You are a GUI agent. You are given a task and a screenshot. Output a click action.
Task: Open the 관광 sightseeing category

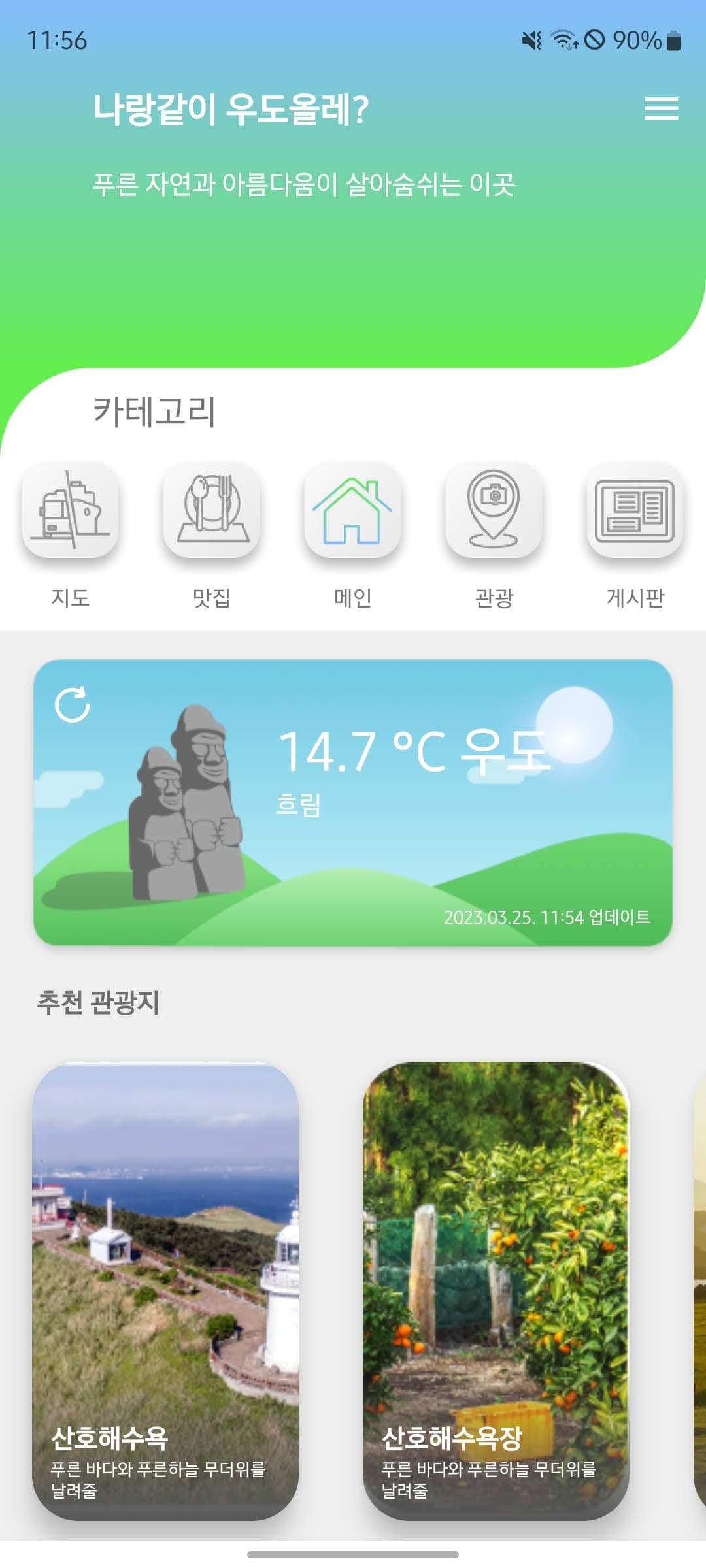(x=494, y=511)
